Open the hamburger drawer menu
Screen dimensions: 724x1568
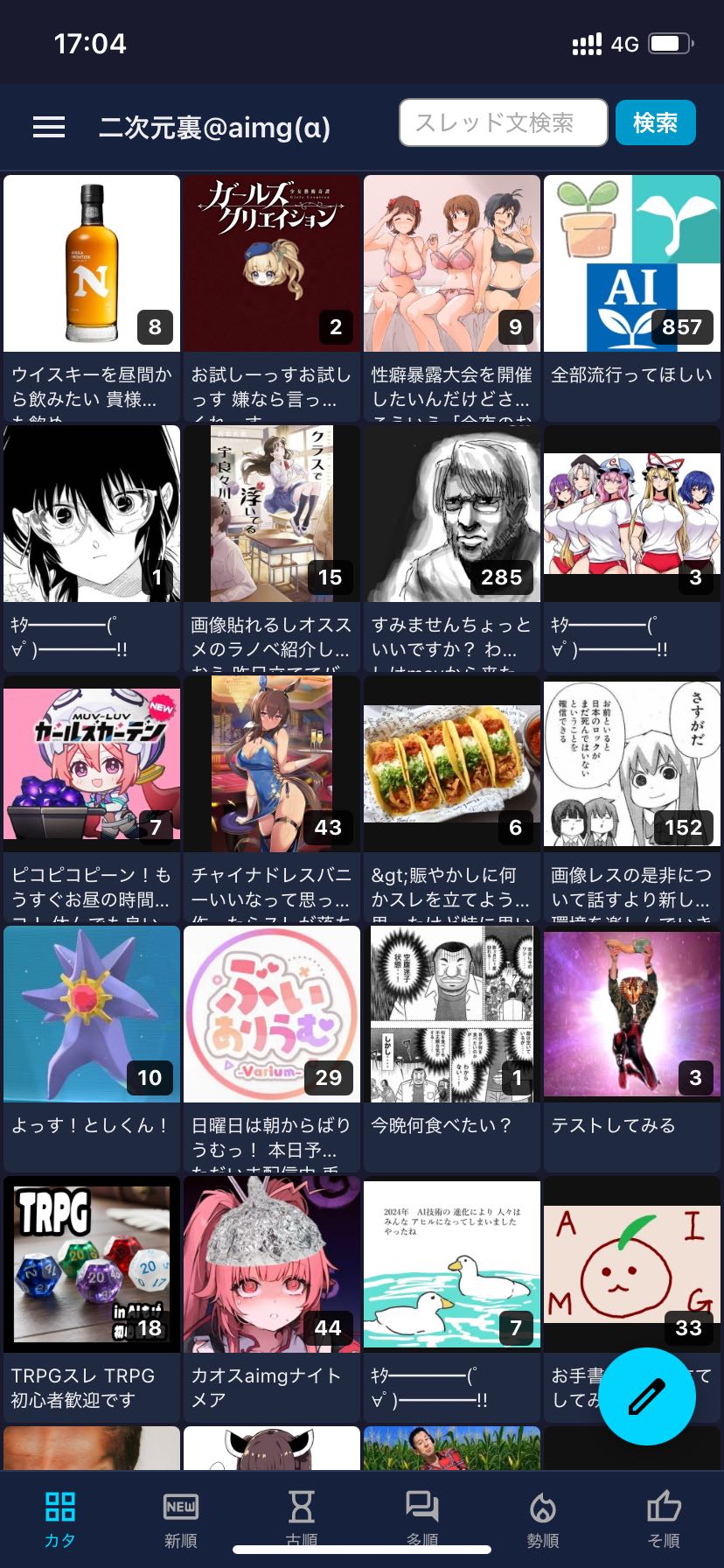coord(49,127)
